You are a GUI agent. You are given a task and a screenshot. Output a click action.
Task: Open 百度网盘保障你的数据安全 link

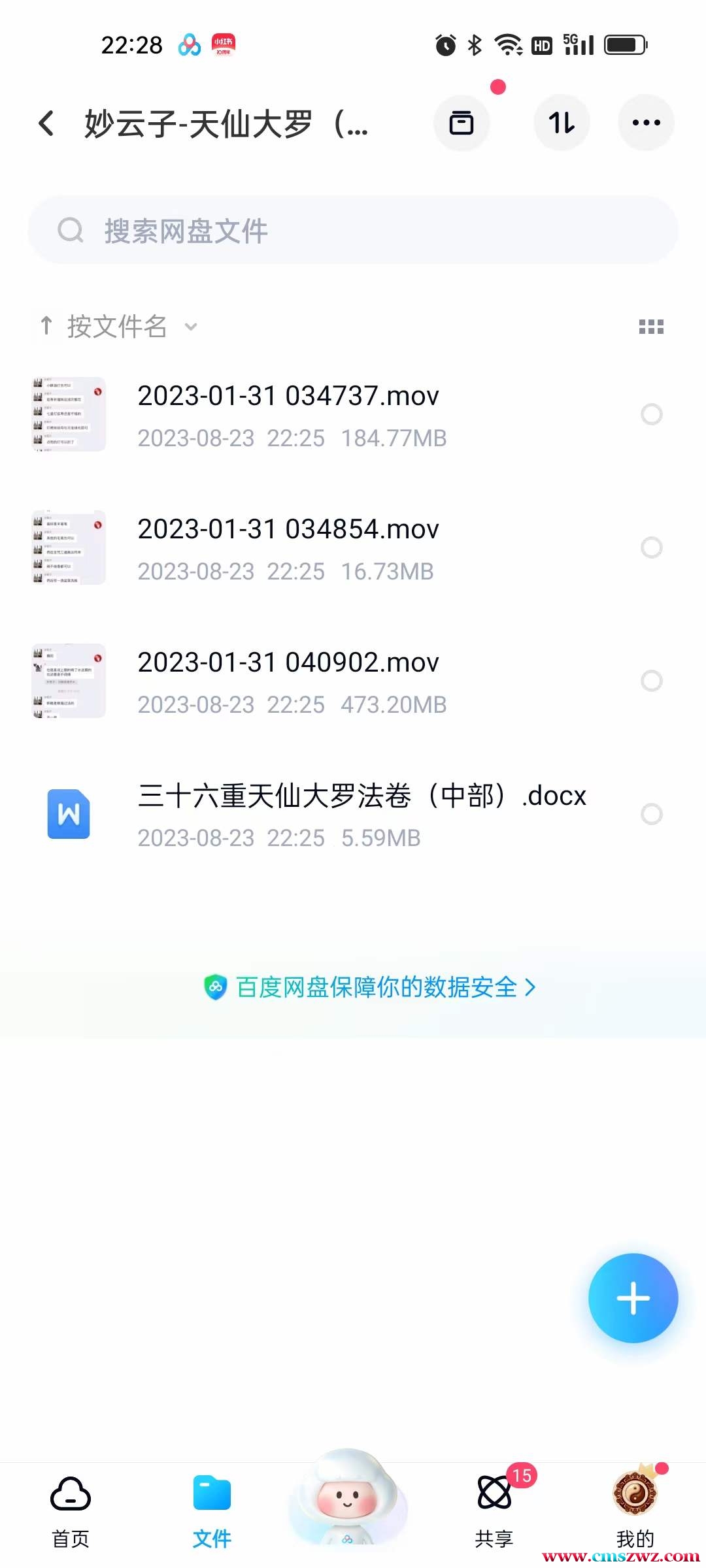(x=370, y=987)
